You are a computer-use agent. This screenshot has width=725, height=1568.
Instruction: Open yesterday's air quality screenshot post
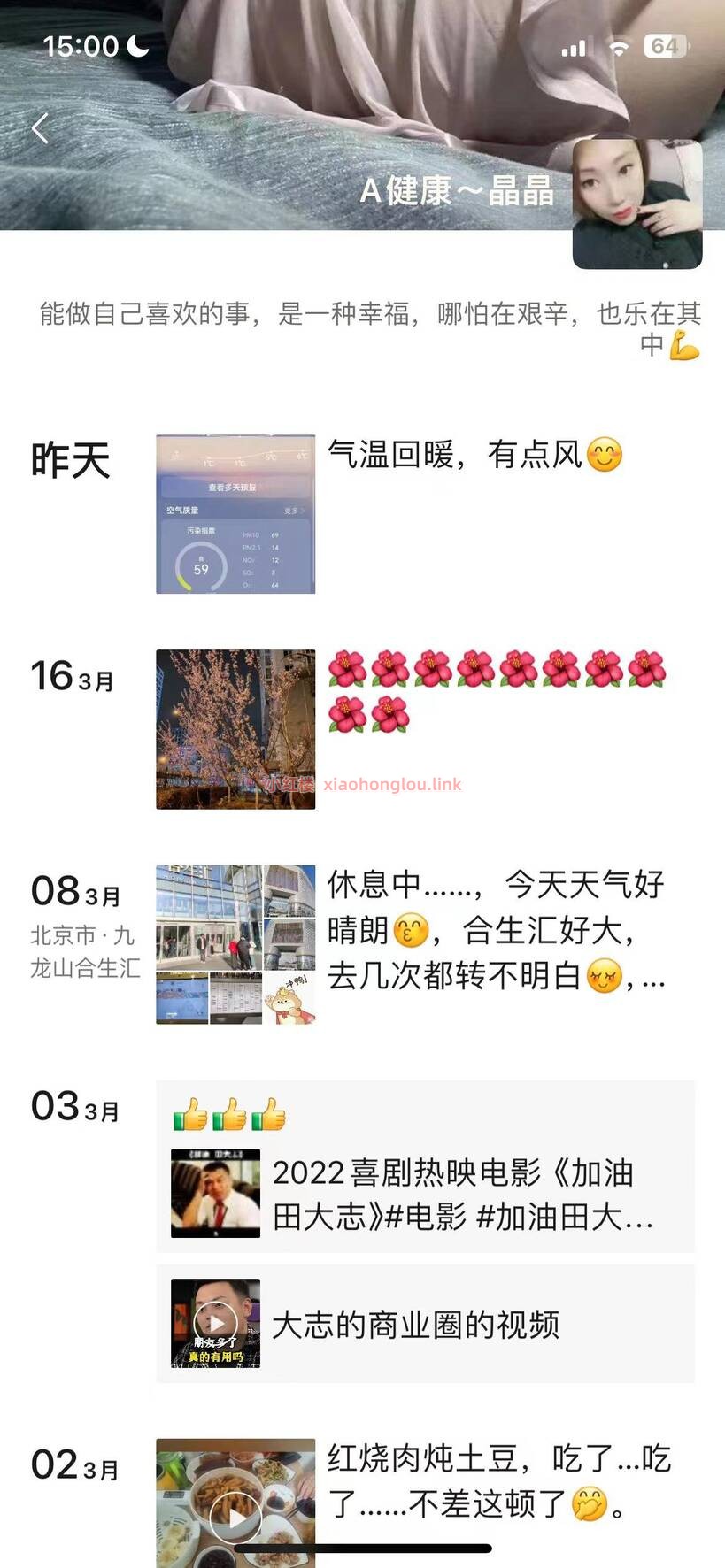[x=235, y=514]
